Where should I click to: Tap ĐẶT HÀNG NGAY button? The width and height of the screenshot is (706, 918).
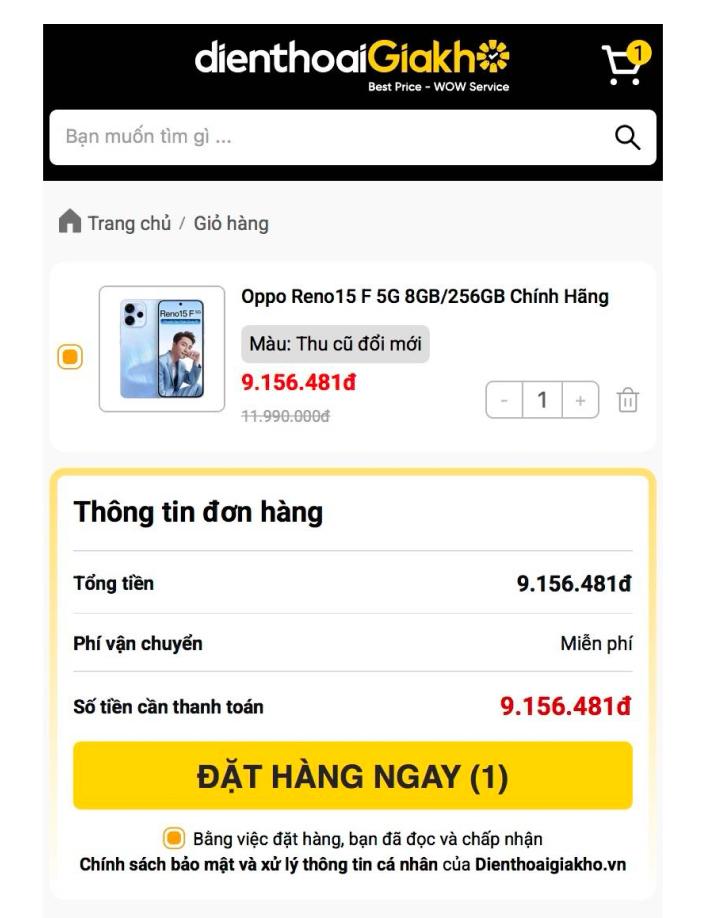click(x=352, y=776)
